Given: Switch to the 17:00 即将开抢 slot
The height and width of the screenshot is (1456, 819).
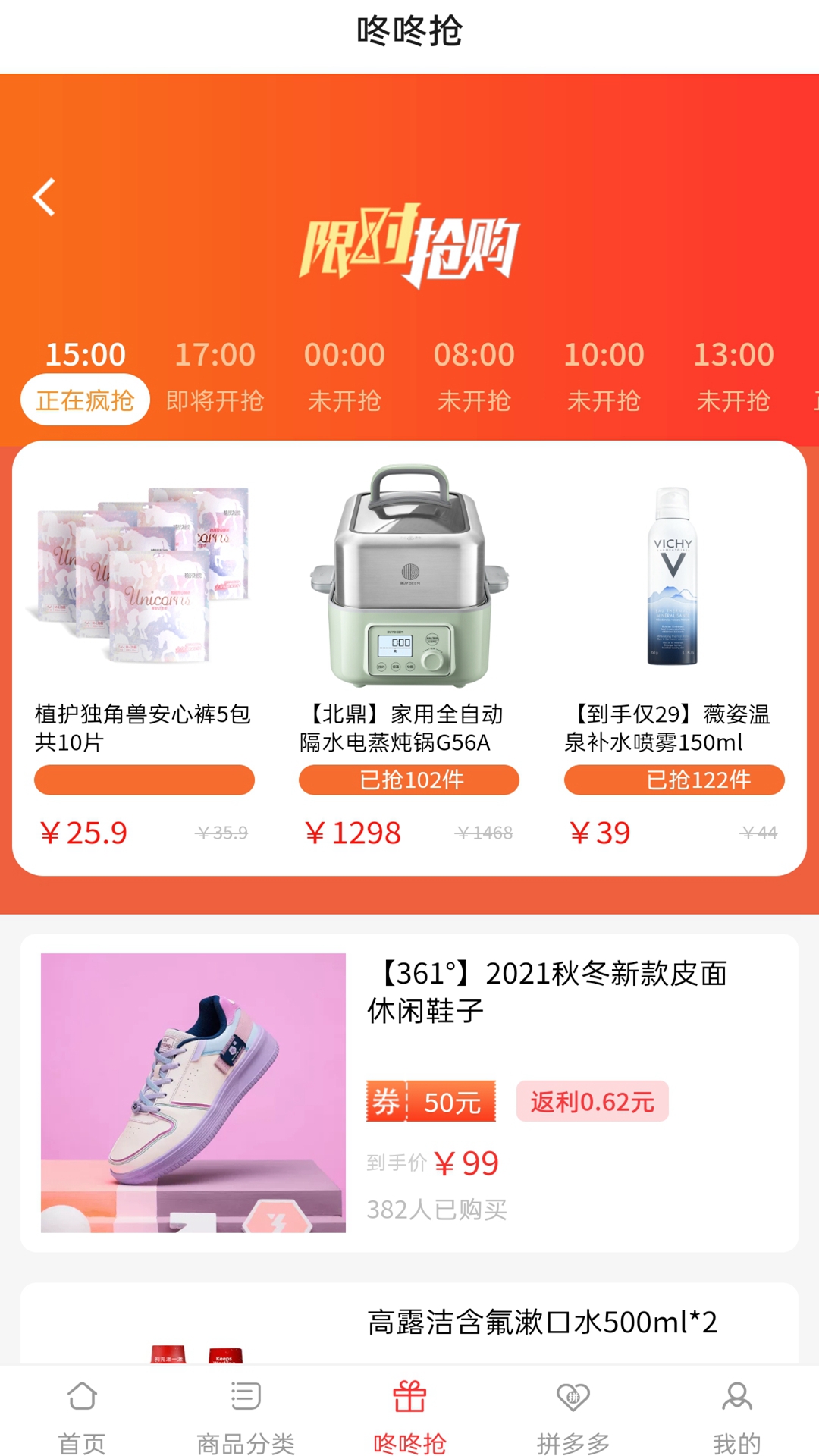Looking at the screenshot, I should click(215, 378).
